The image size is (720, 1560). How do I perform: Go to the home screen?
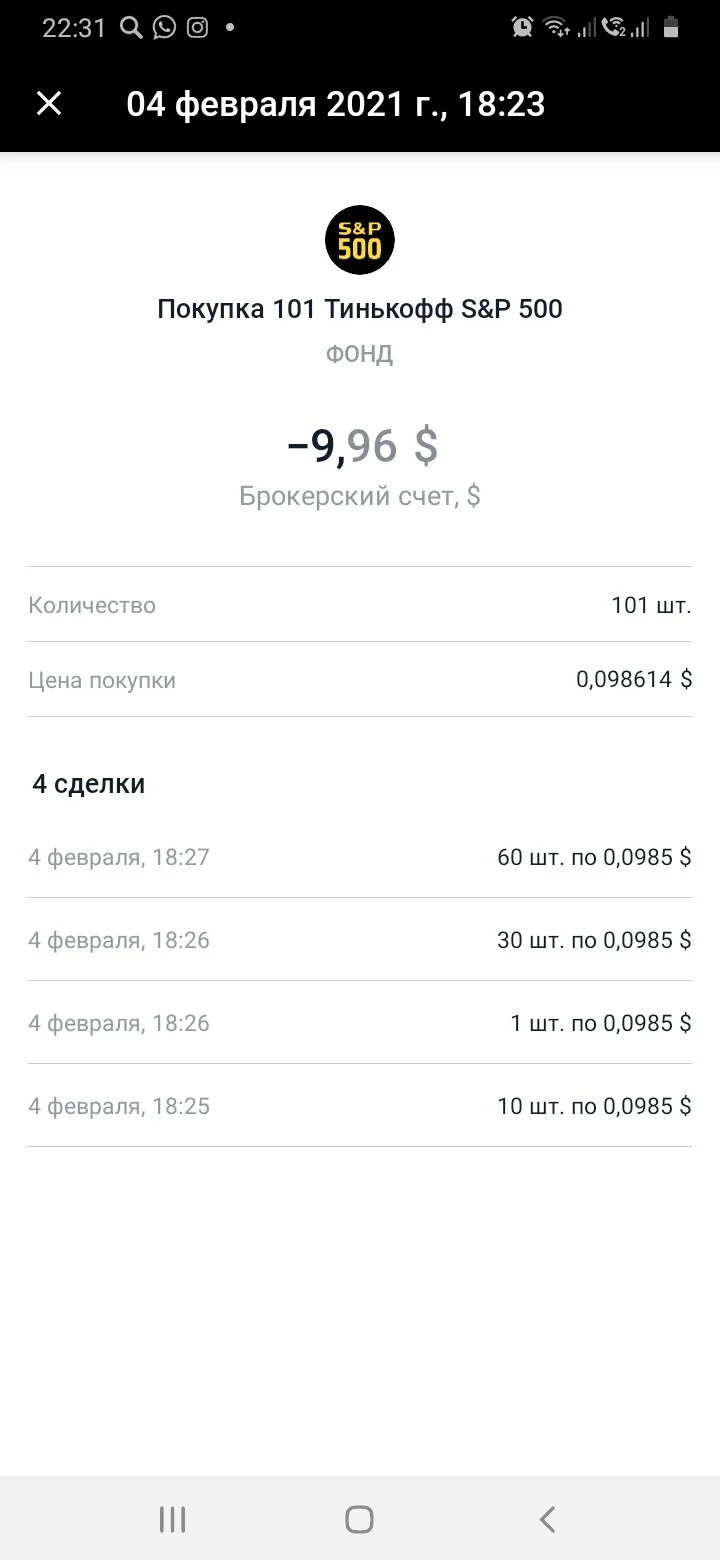pos(359,1519)
